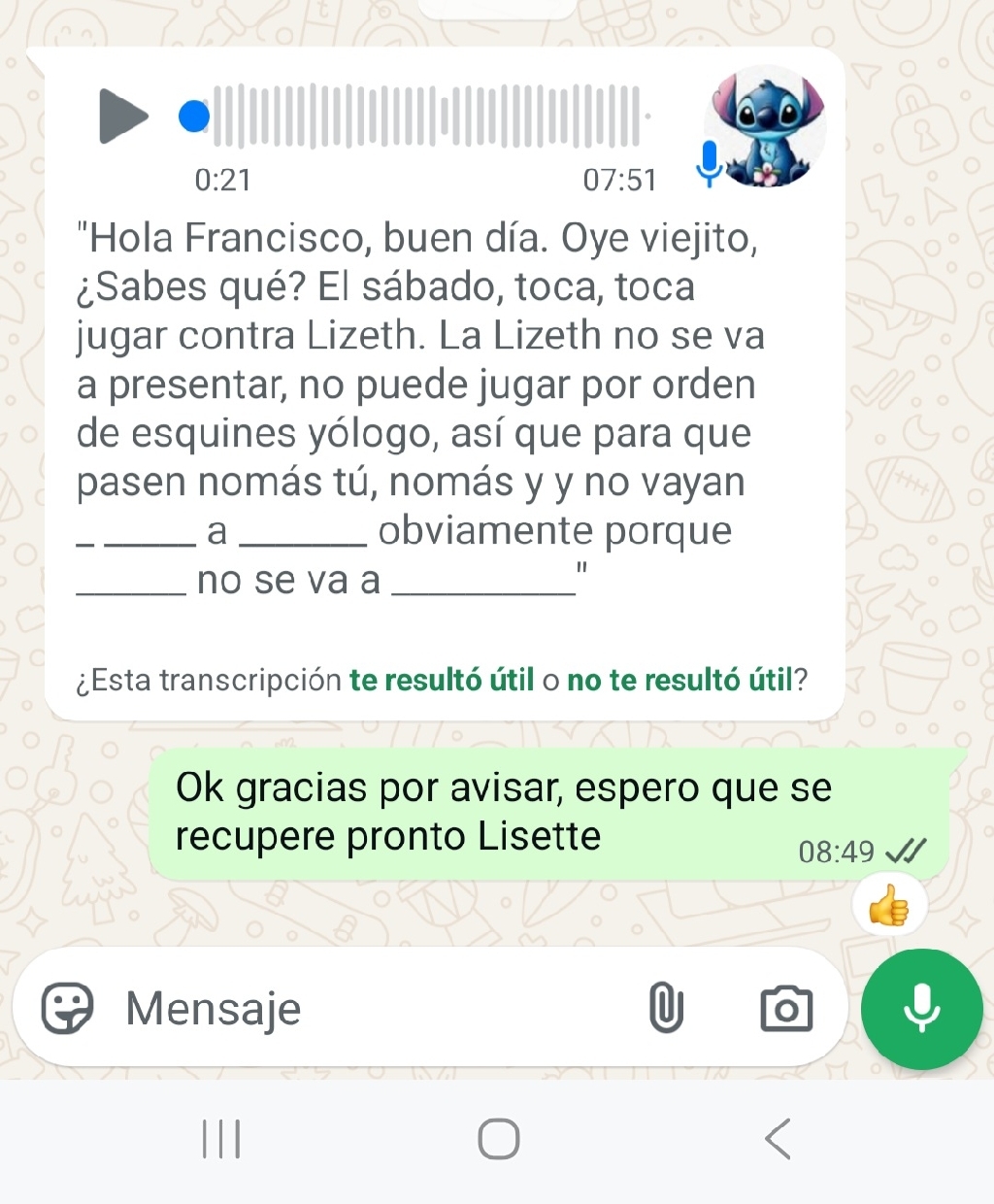The width and height of the screenshot is (994, 1204).
Task: Tap the voice message waveform seek bar
Action: [427, 117]
